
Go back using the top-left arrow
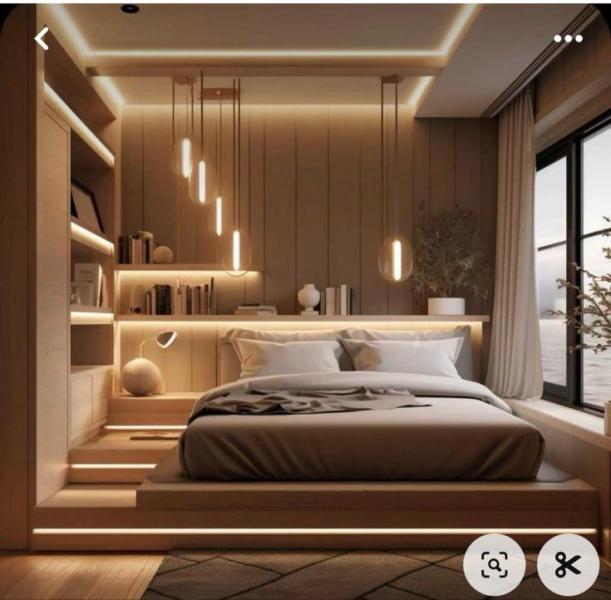[41, 38]
